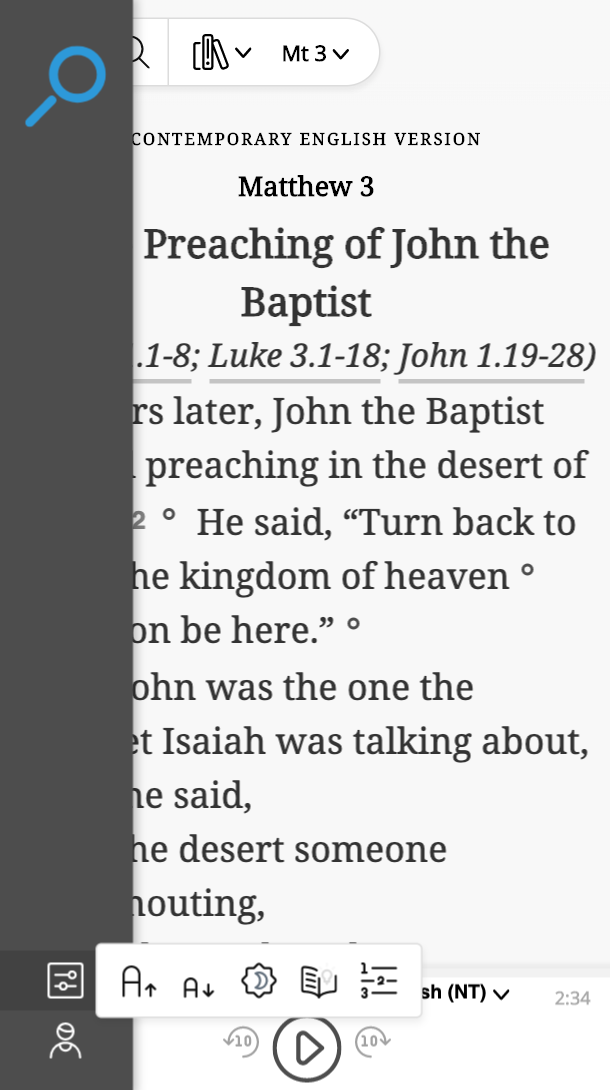The width and height of the screenshot is (610, 1090).
Task: Toggle the dark mode theme
Action: click(259, 981)
